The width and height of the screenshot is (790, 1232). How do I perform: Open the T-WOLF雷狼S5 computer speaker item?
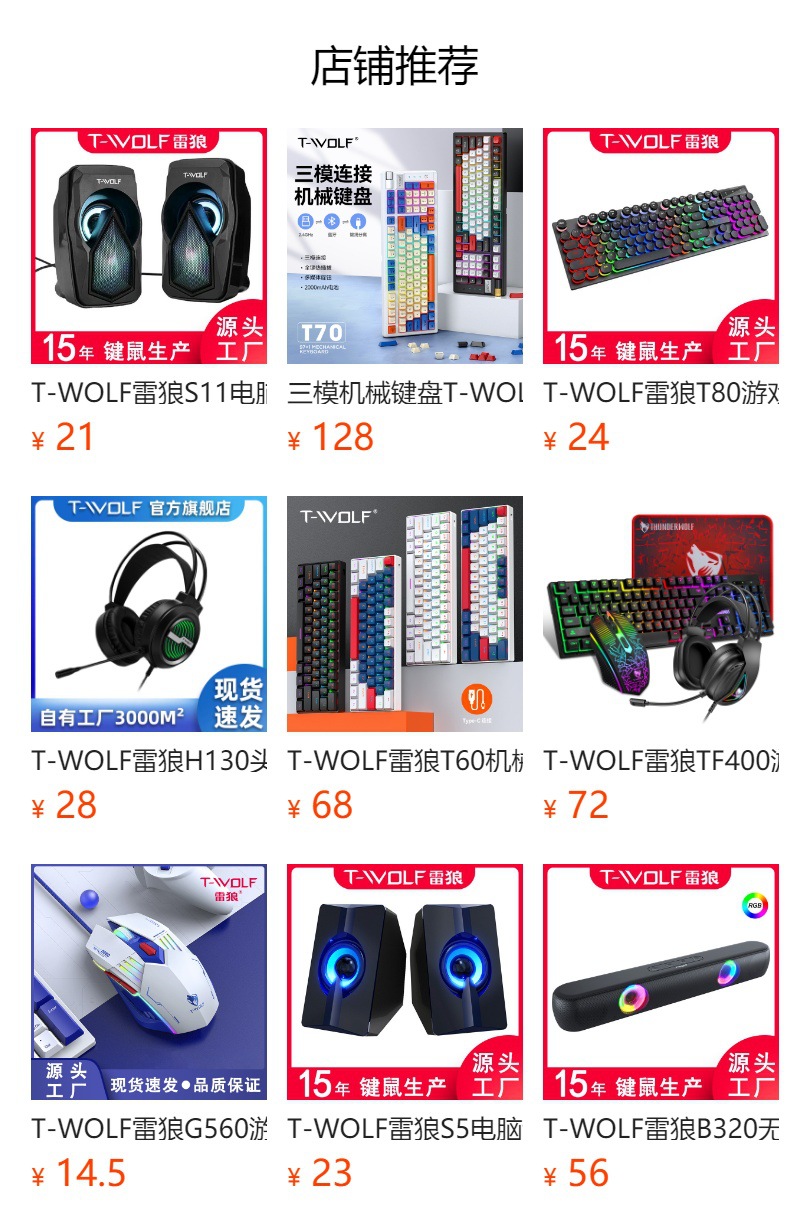pyautogui.click(x=405, y=982)
